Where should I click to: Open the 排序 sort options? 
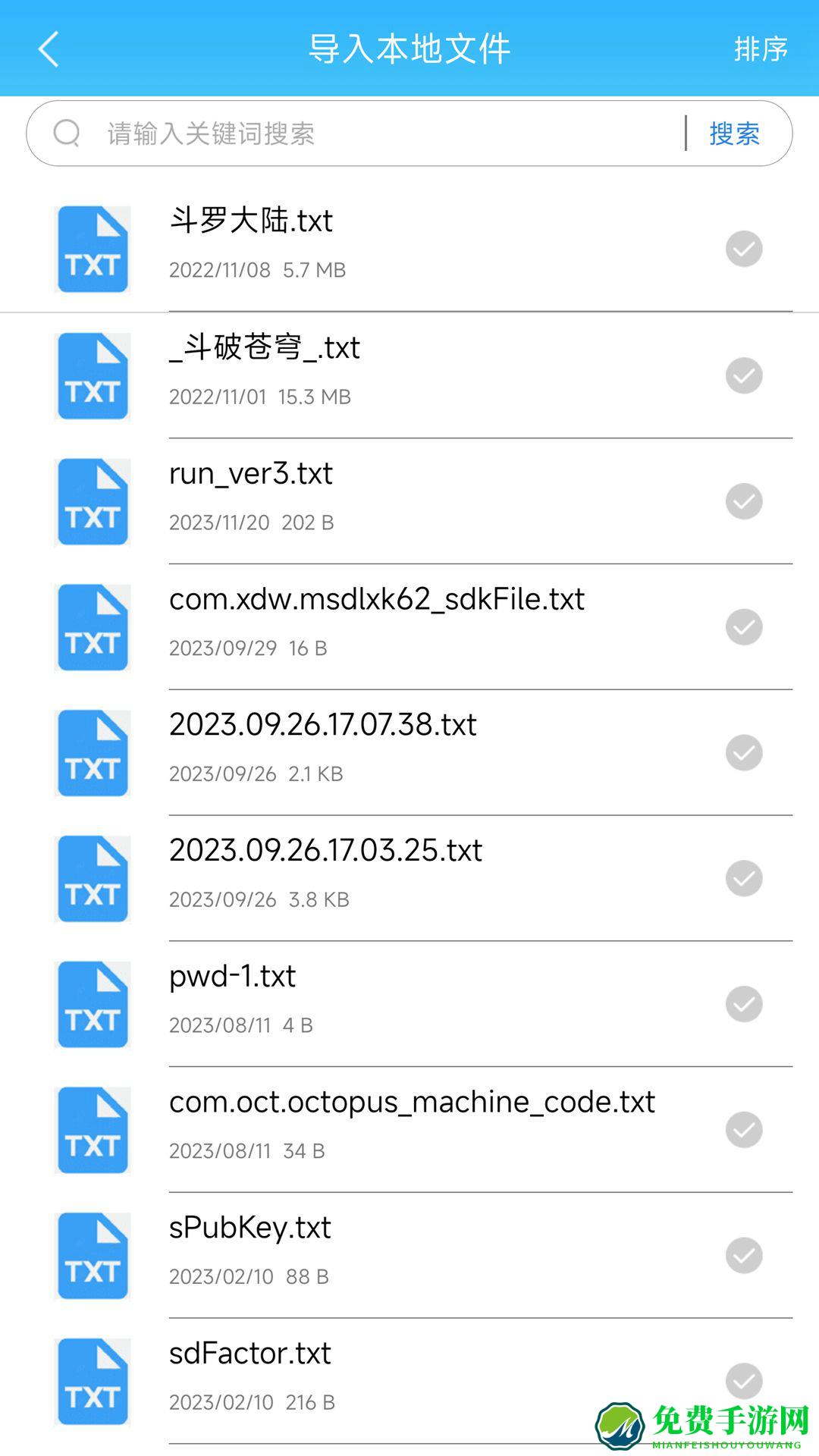click(761, 49)
